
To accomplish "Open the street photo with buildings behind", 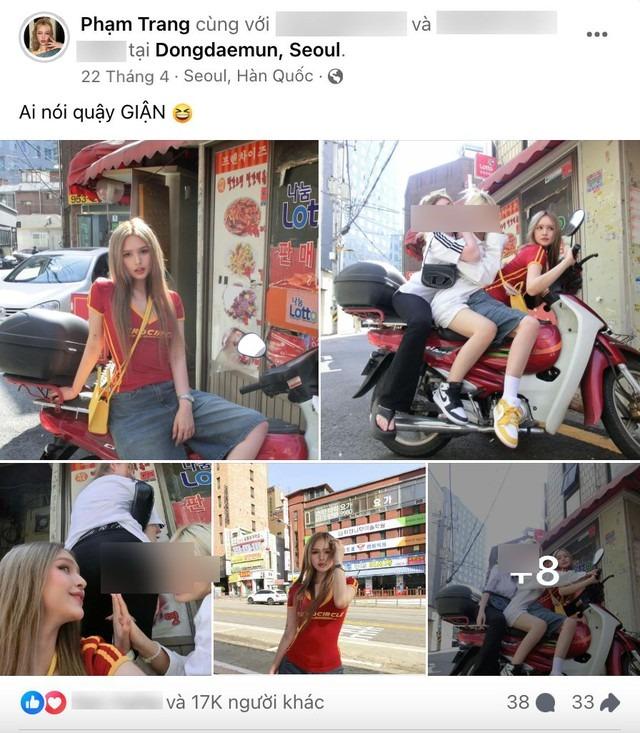I will pos(320,568).
